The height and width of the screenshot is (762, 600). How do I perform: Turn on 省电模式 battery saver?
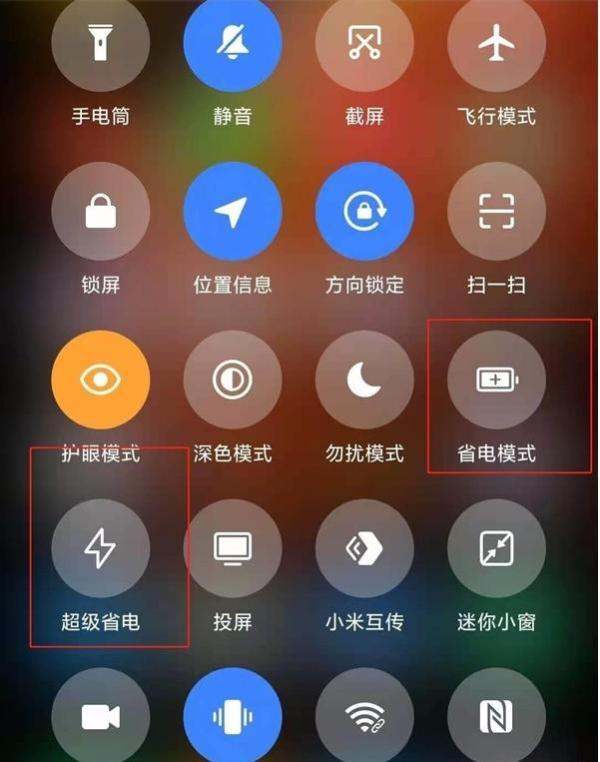(497, 380)
